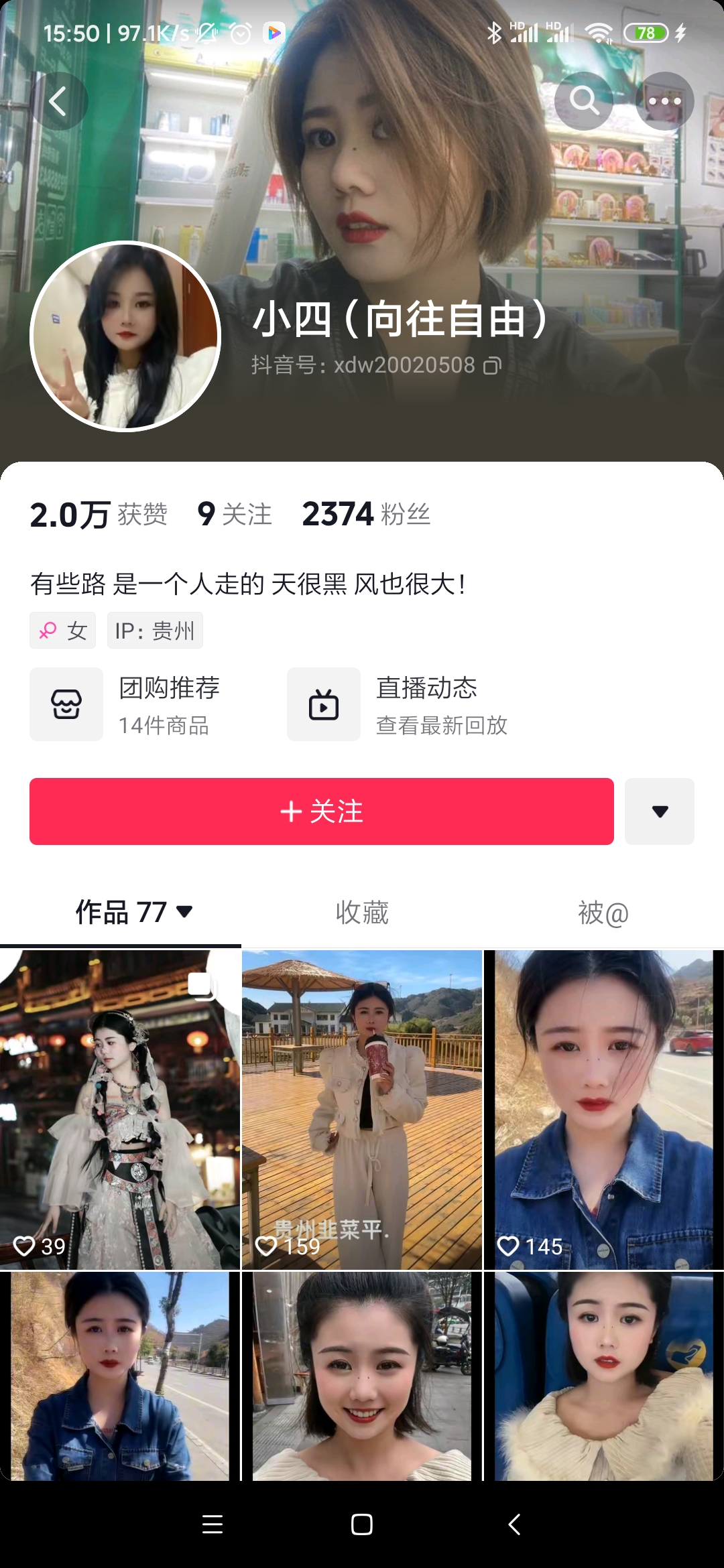Open the search icon on the profile

(584, 101)
